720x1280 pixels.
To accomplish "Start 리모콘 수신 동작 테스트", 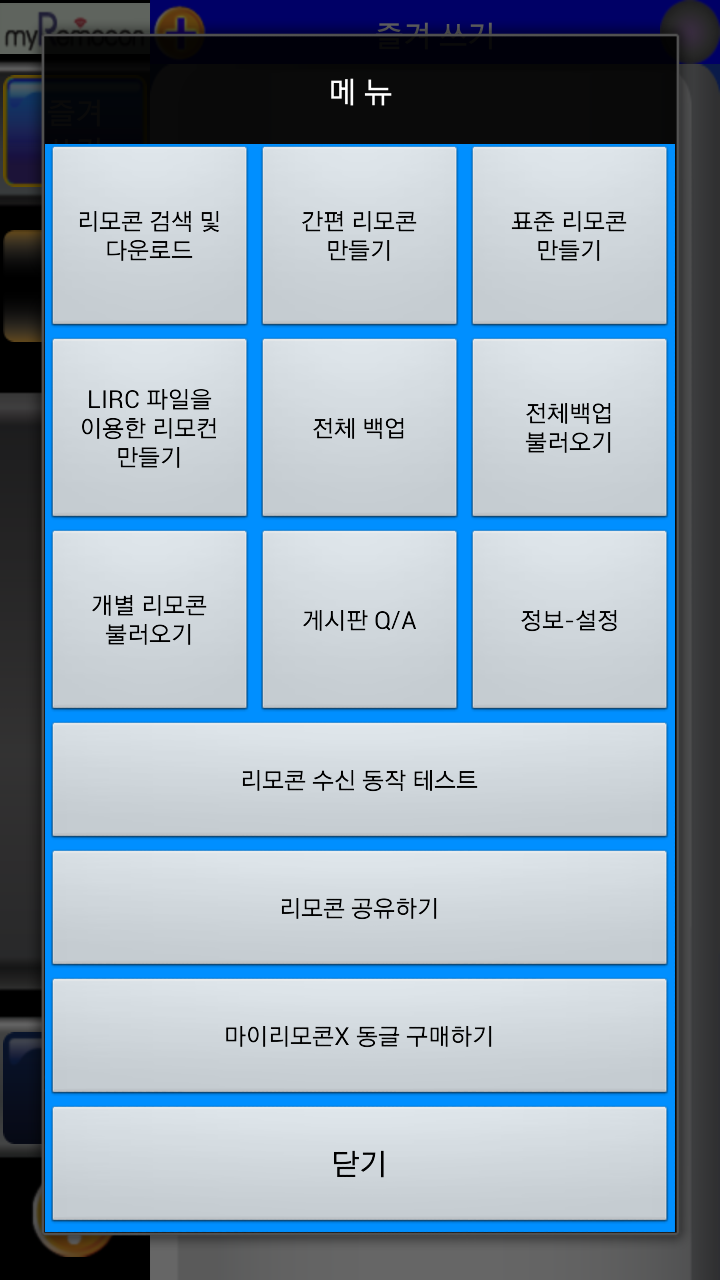I will point(359,779).
